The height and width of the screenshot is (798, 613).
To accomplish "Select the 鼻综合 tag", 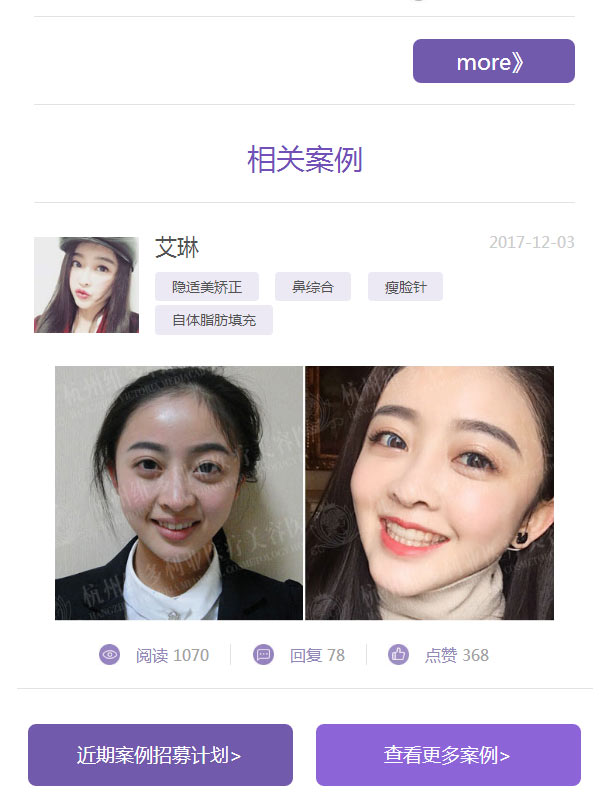I will point(313,287).
